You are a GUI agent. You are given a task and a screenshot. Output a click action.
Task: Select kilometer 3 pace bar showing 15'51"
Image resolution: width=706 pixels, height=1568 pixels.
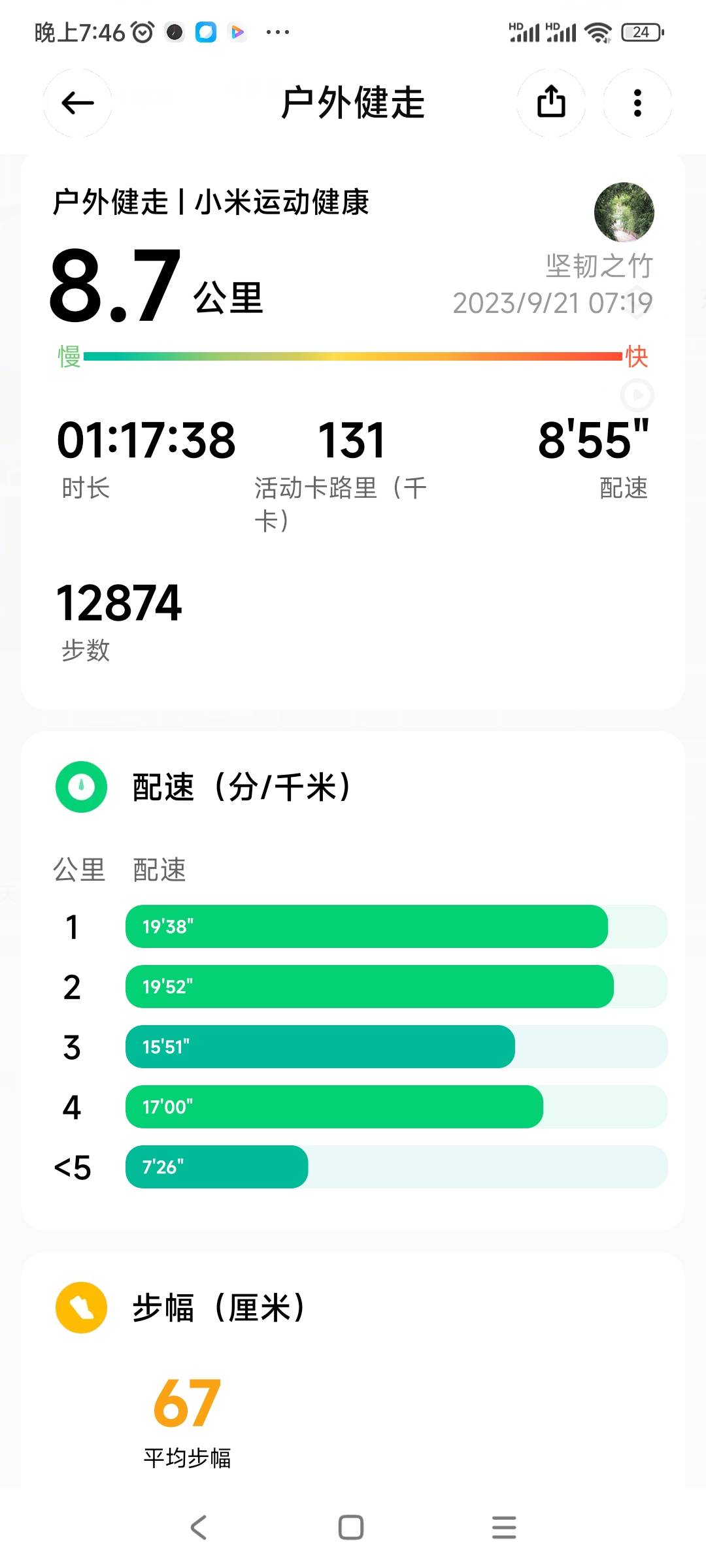pos(320,1047)
